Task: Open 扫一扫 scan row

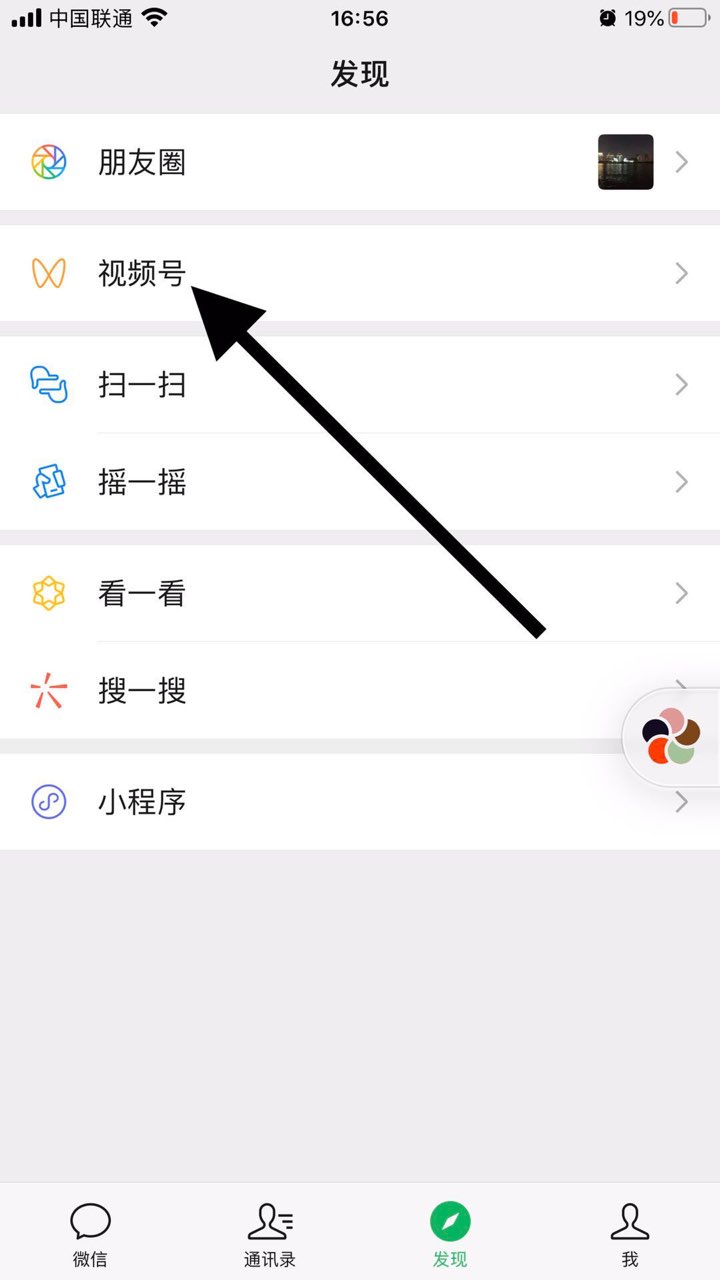Action: tap(360, 384)
